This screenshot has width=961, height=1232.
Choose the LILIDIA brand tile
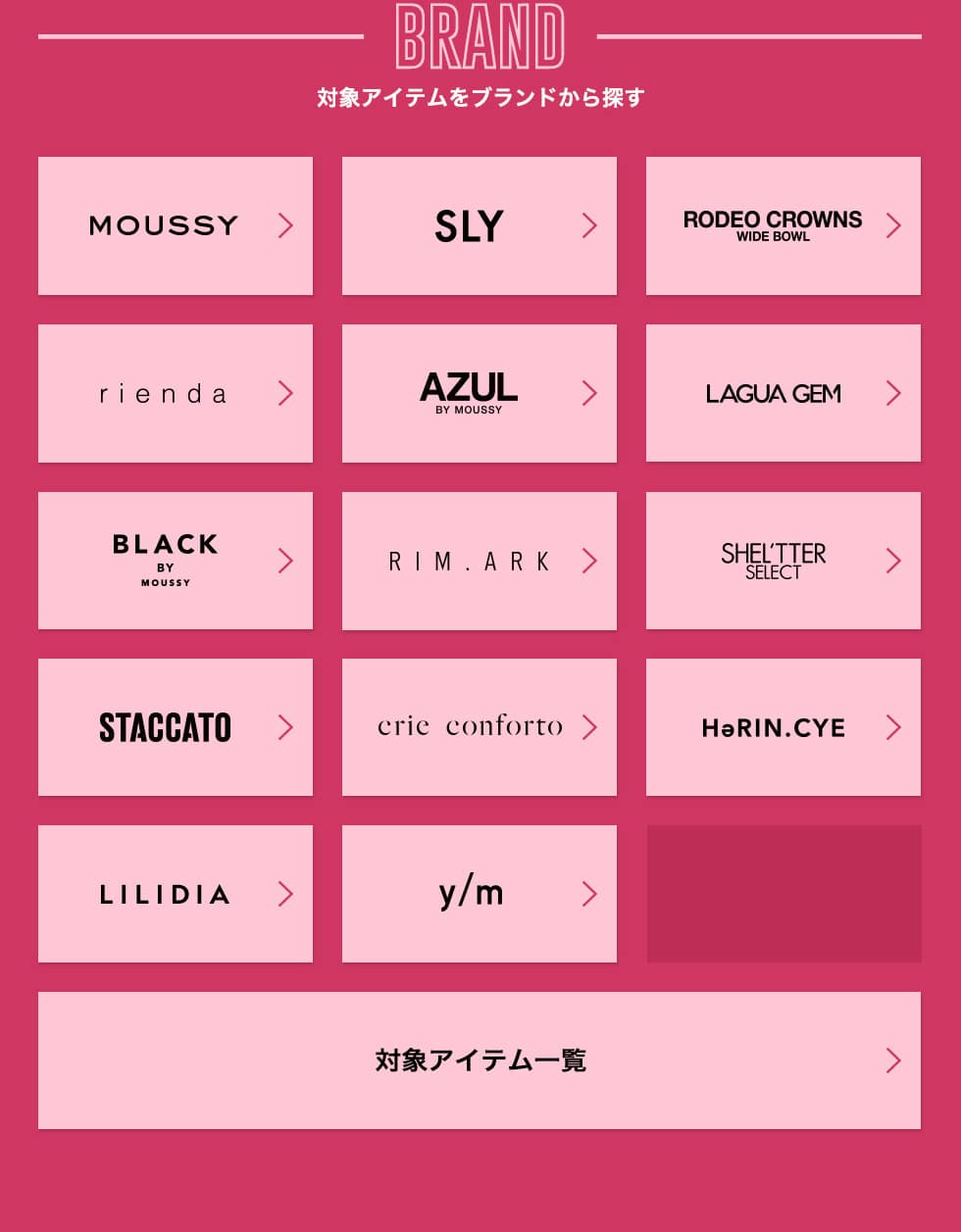[176, 894]
